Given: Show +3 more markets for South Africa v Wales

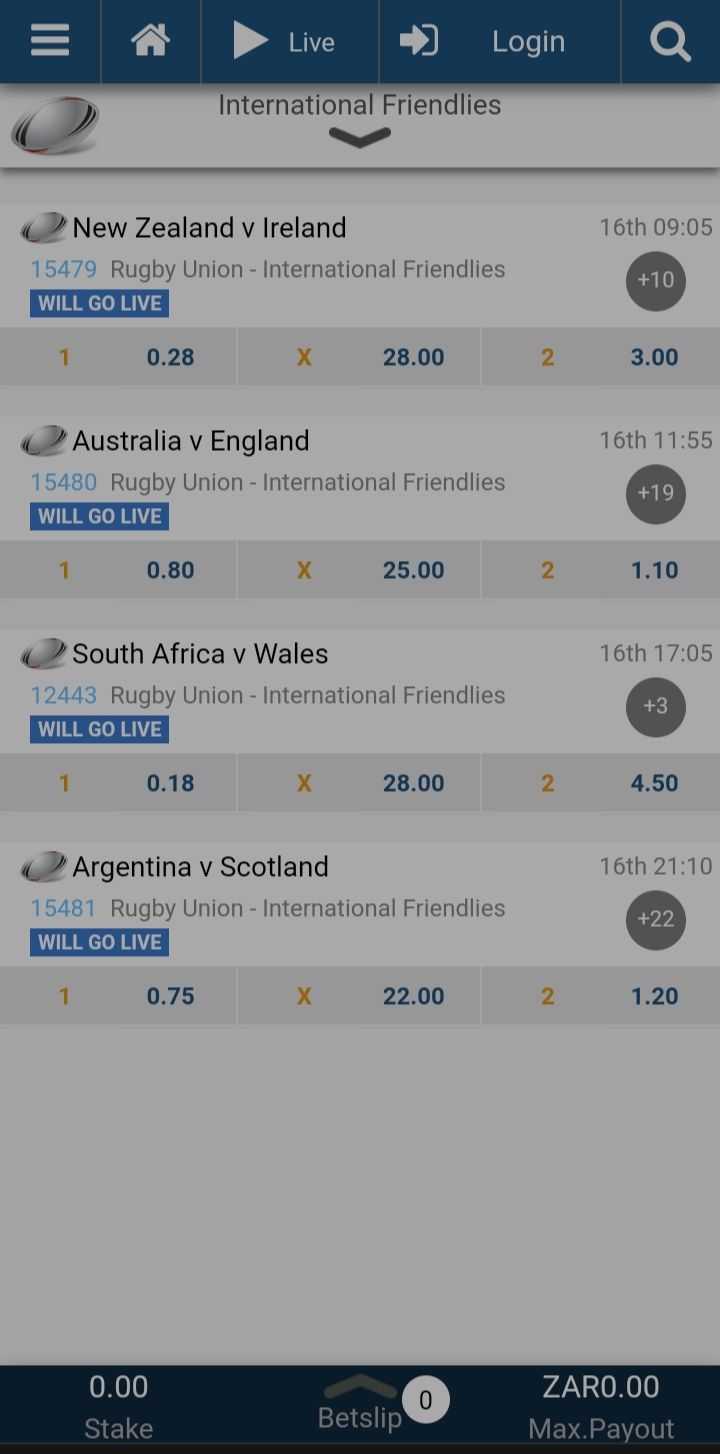Looking at the screenshot, I should (x=655, y=706).
